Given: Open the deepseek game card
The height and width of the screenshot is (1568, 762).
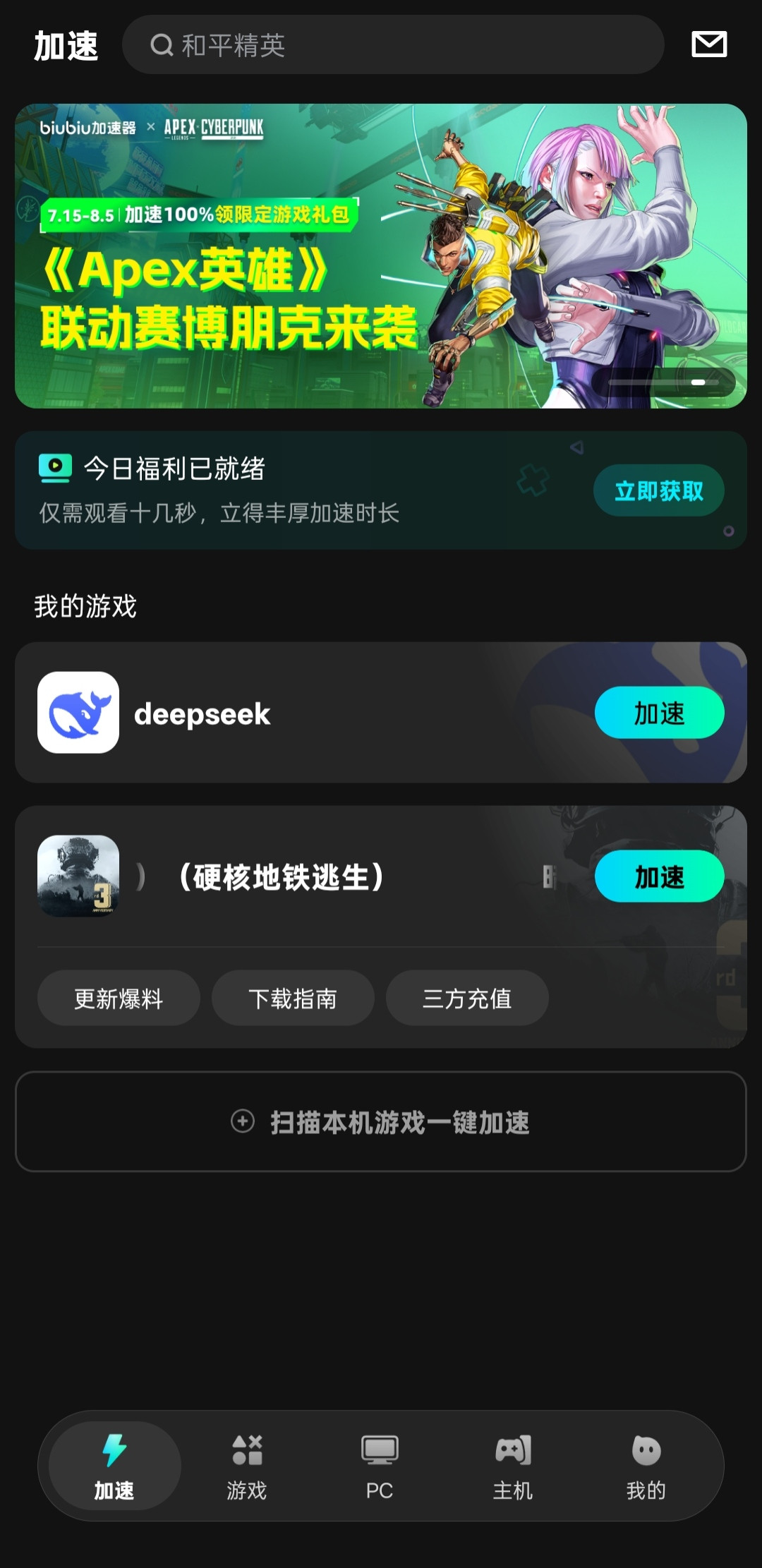Looking at the screenshot, I should pos(381,712).
